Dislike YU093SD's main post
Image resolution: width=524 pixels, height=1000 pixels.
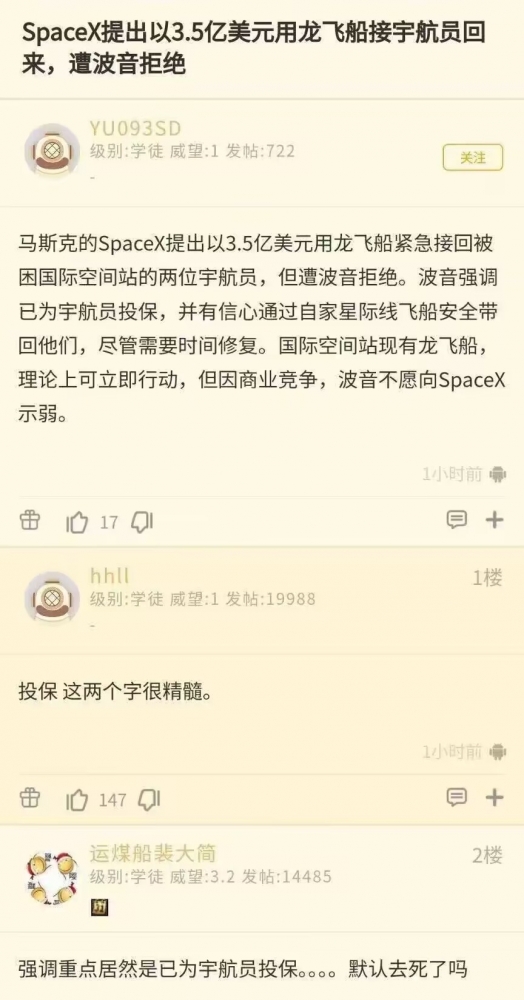pos(142,522)
